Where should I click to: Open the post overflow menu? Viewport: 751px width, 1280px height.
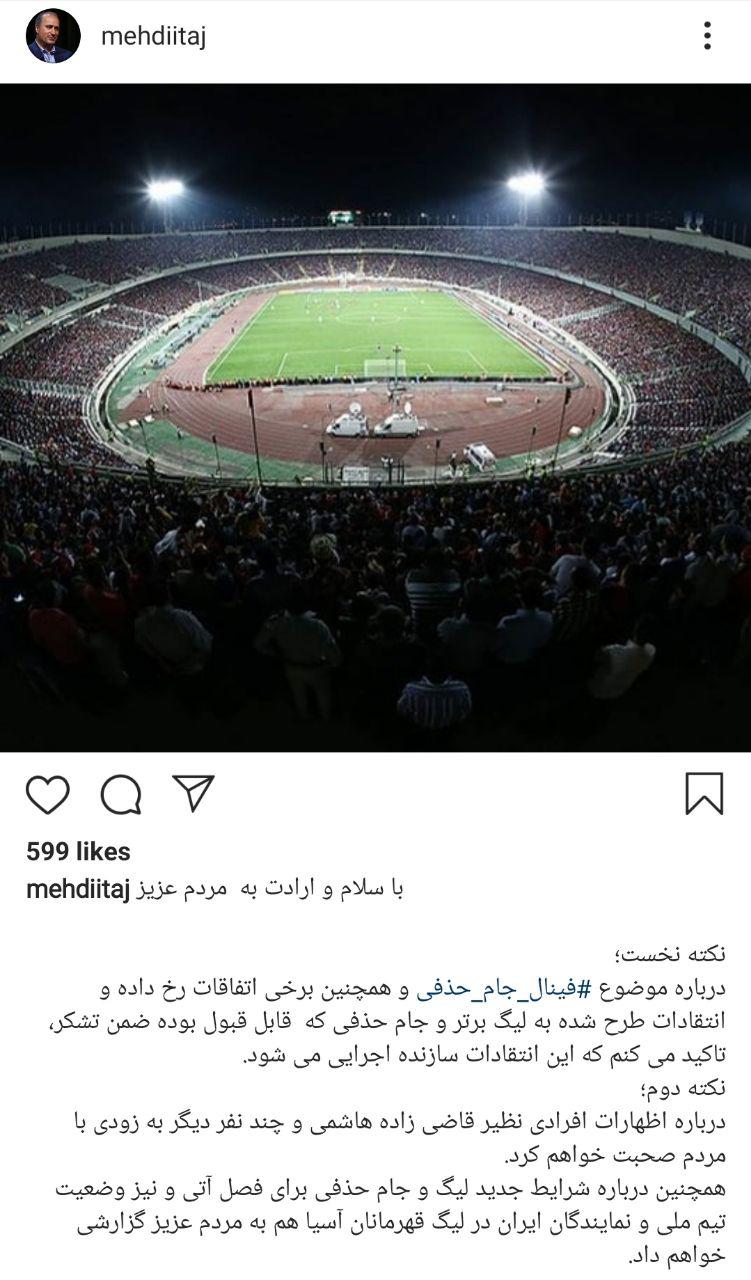click(706, 37)
